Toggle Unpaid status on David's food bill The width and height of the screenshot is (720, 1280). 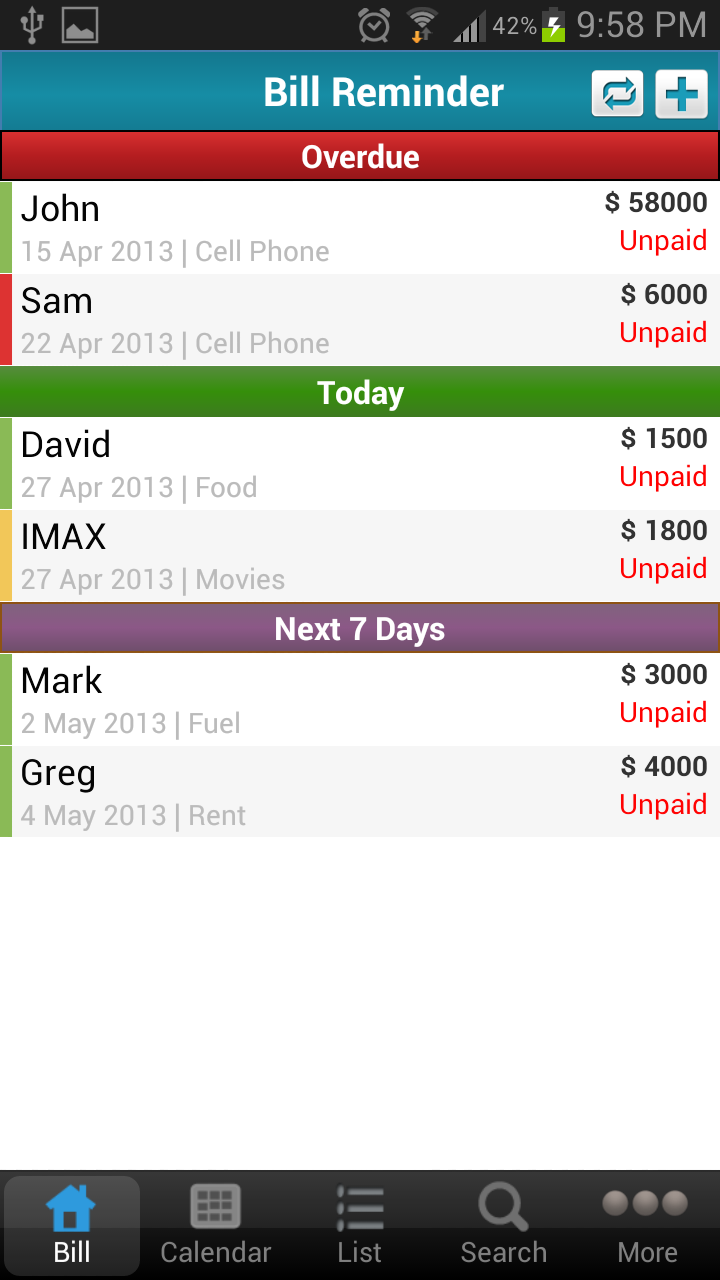(x=663, y=476)
